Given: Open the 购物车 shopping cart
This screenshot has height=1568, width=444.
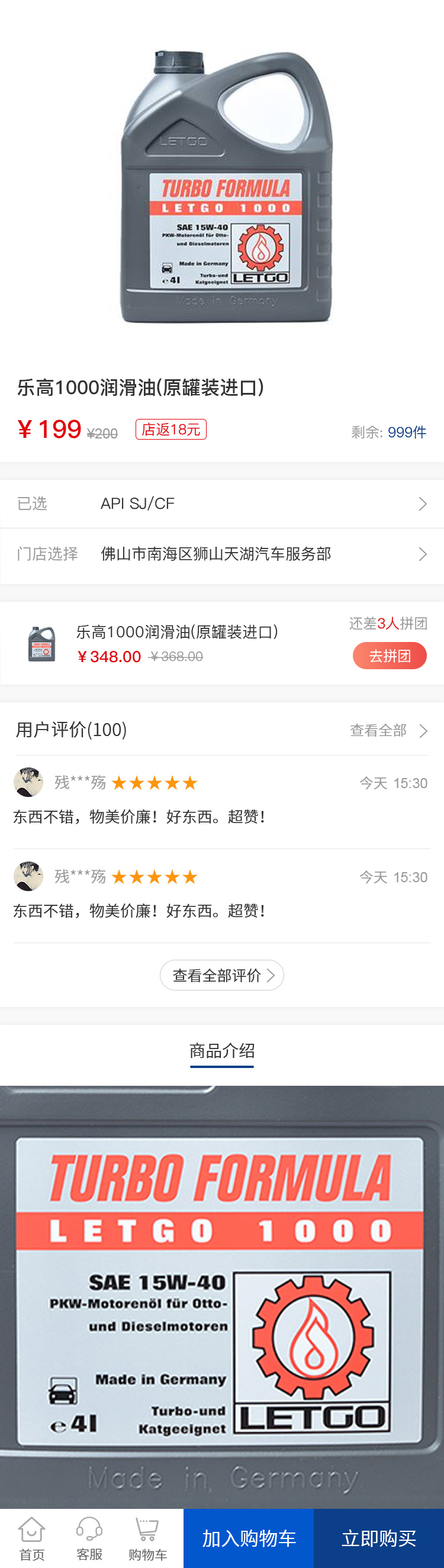Looking at the screenshot, I should pos(147,1538).
